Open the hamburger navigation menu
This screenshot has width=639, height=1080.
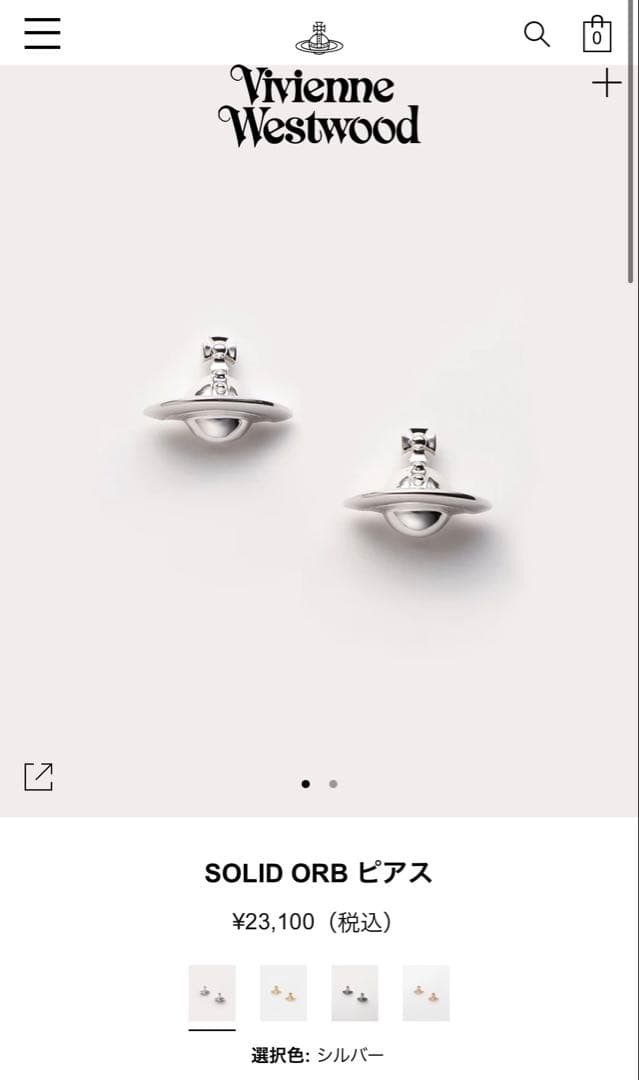(x=42, y=33)
